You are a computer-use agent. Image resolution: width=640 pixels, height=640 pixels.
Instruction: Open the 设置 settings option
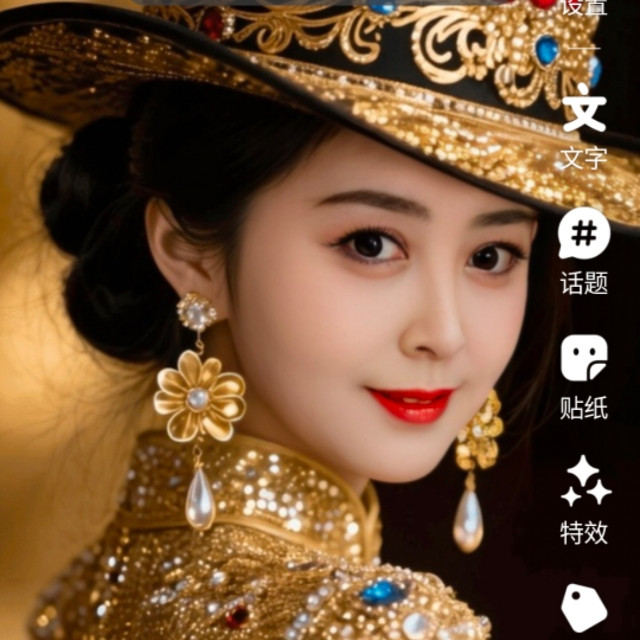click(584, 7)
